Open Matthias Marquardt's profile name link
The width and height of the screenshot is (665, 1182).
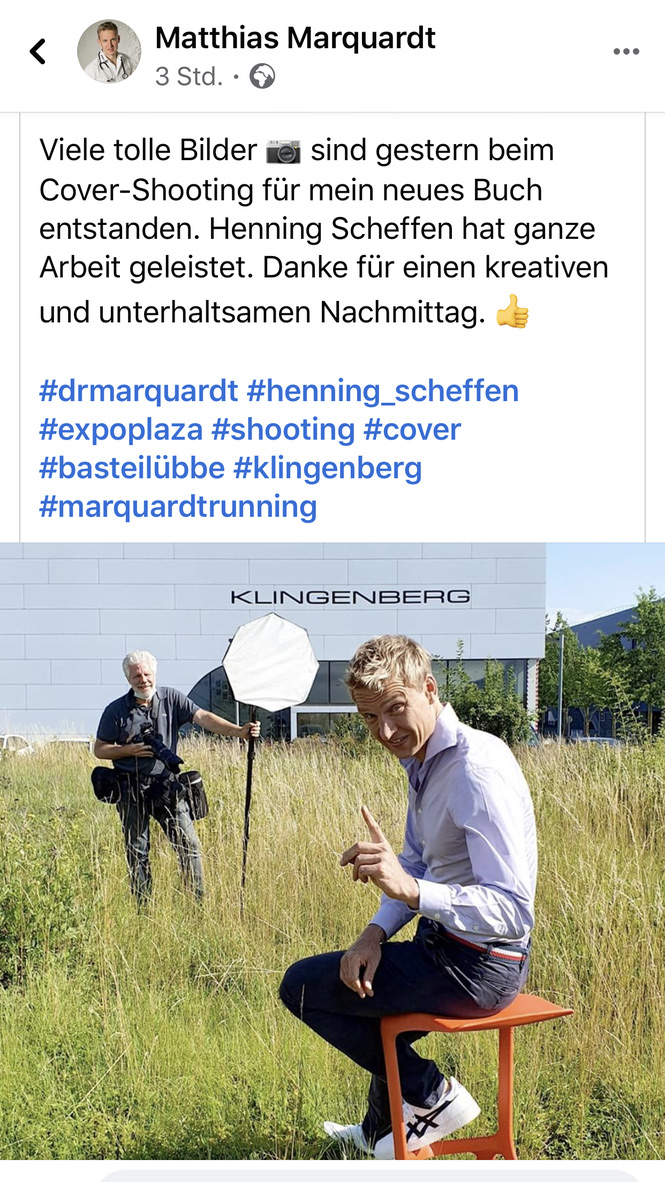[296, 37]
